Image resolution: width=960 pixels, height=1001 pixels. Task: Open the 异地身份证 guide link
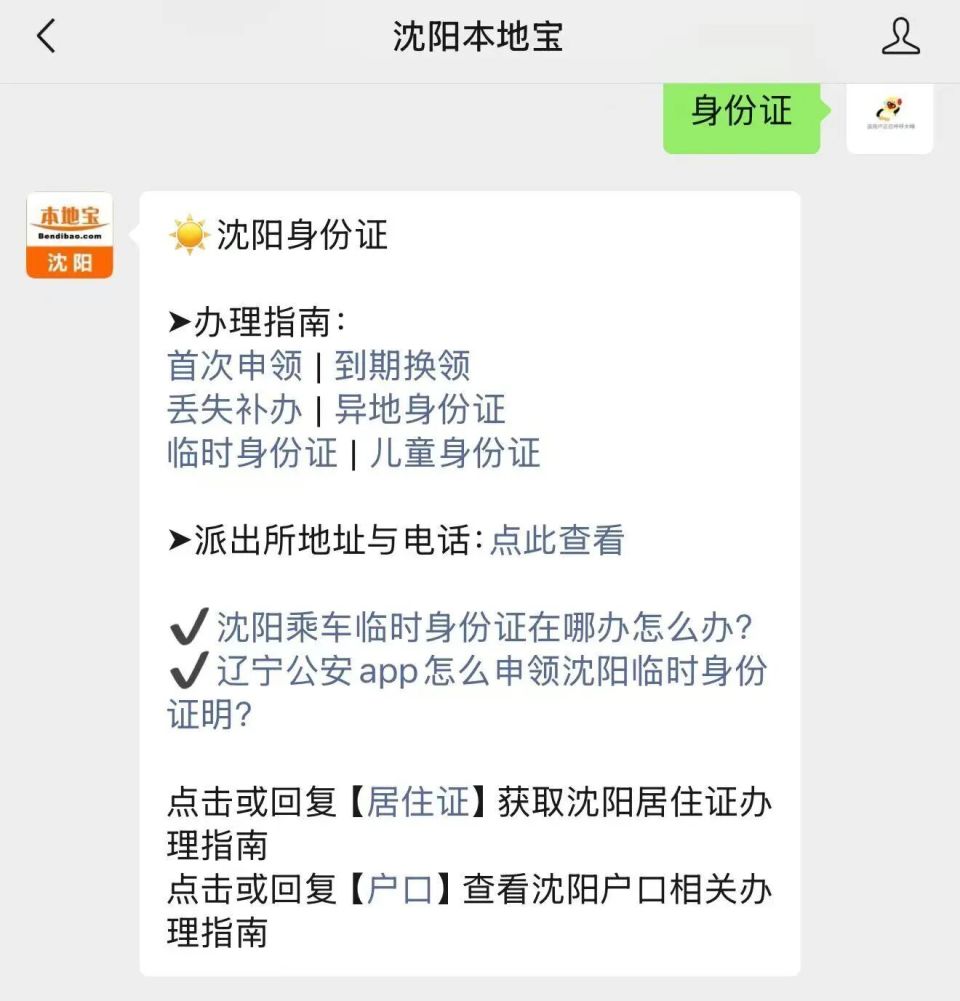[420, 410]
